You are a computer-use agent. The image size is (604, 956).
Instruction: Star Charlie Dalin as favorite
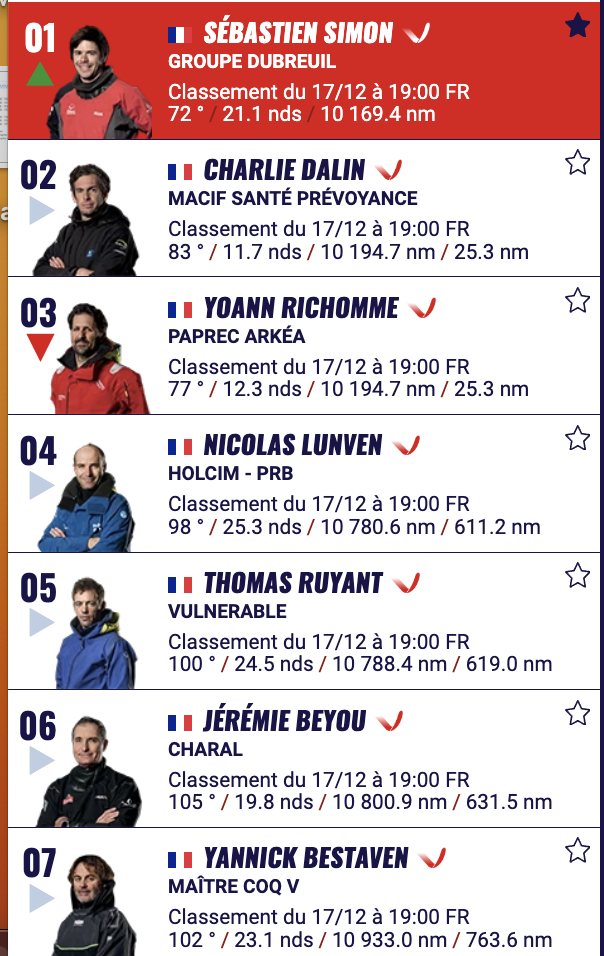tap(577, 163)
